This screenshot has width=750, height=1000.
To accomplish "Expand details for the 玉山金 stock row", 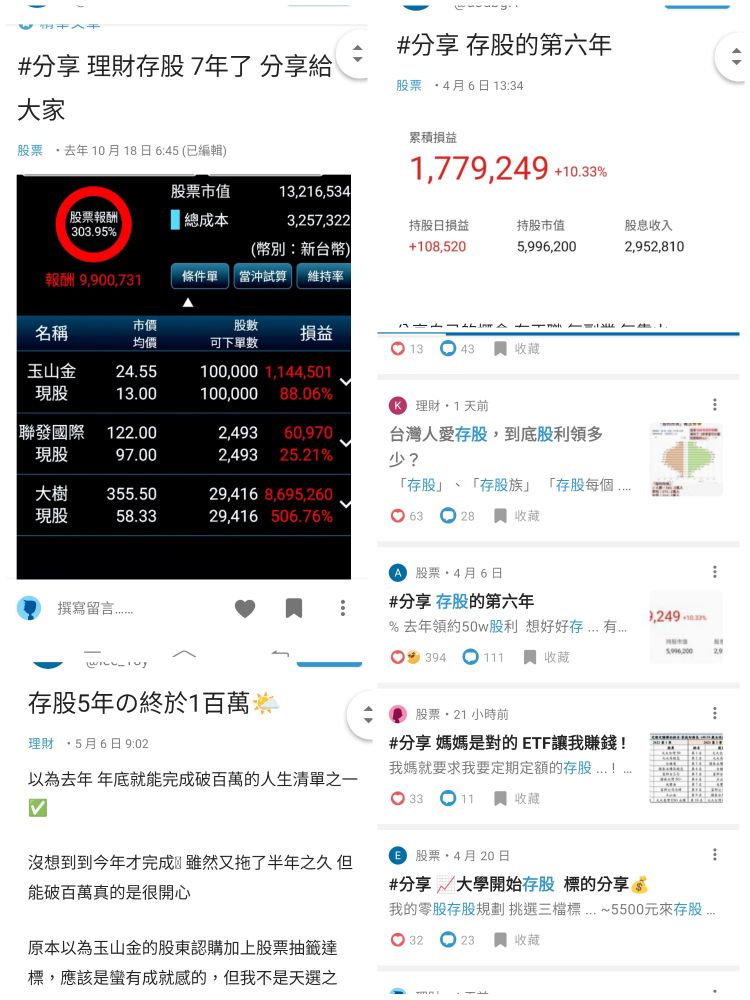I will (x=344, y=382).
